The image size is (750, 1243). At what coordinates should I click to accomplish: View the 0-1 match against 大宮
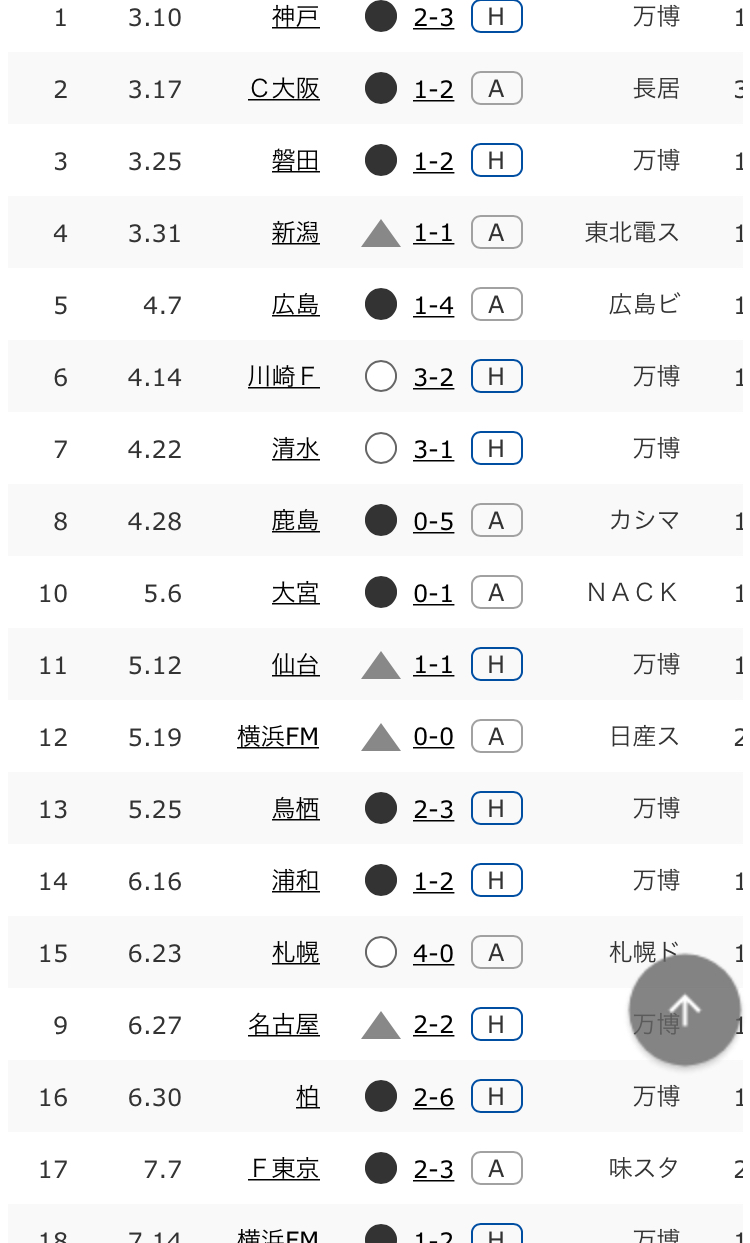pyautogui.click(x=433, y=593)
